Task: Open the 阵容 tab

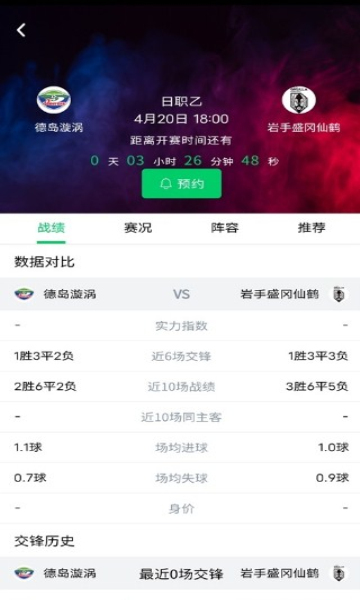Action: tap(225, 228)
